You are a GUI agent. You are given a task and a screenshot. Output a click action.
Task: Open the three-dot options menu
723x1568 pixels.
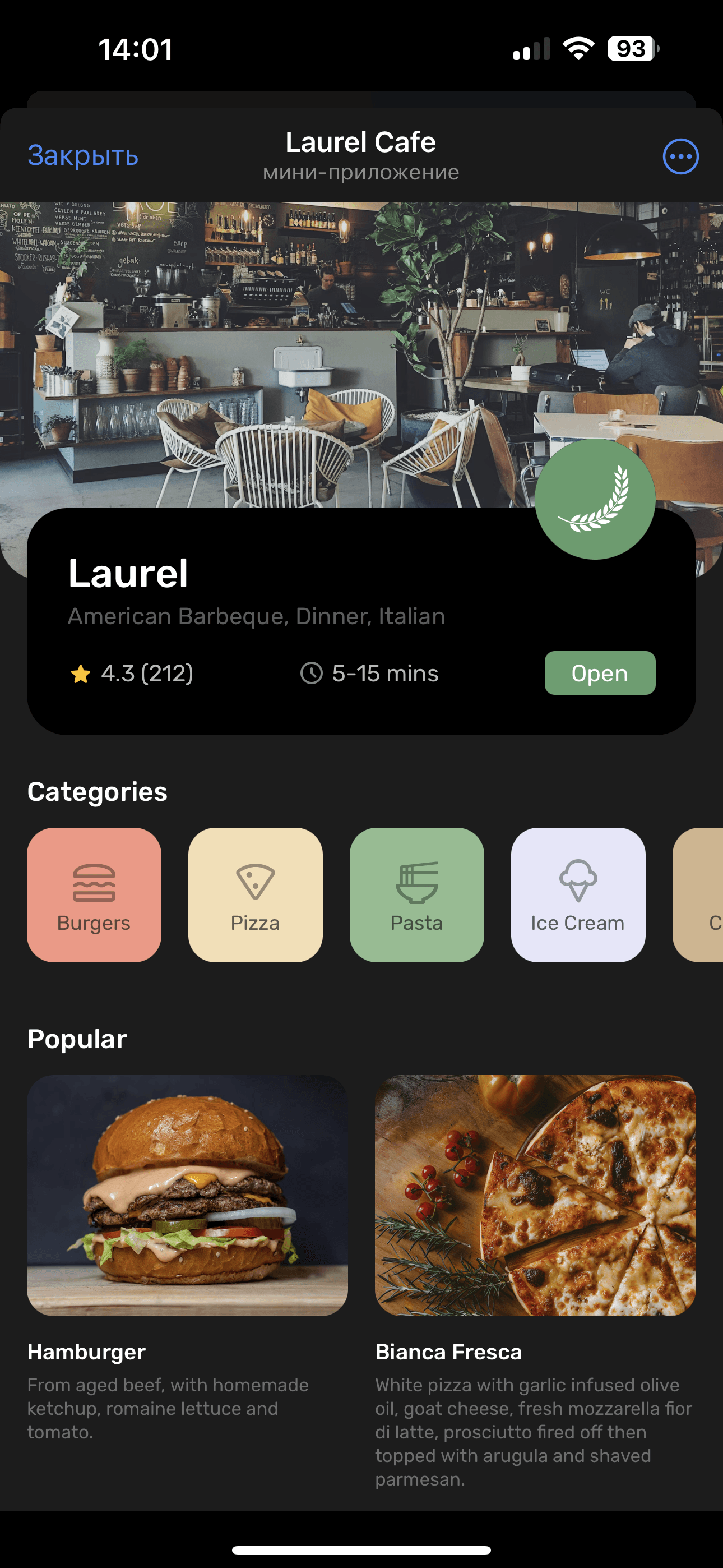(680, 156)
